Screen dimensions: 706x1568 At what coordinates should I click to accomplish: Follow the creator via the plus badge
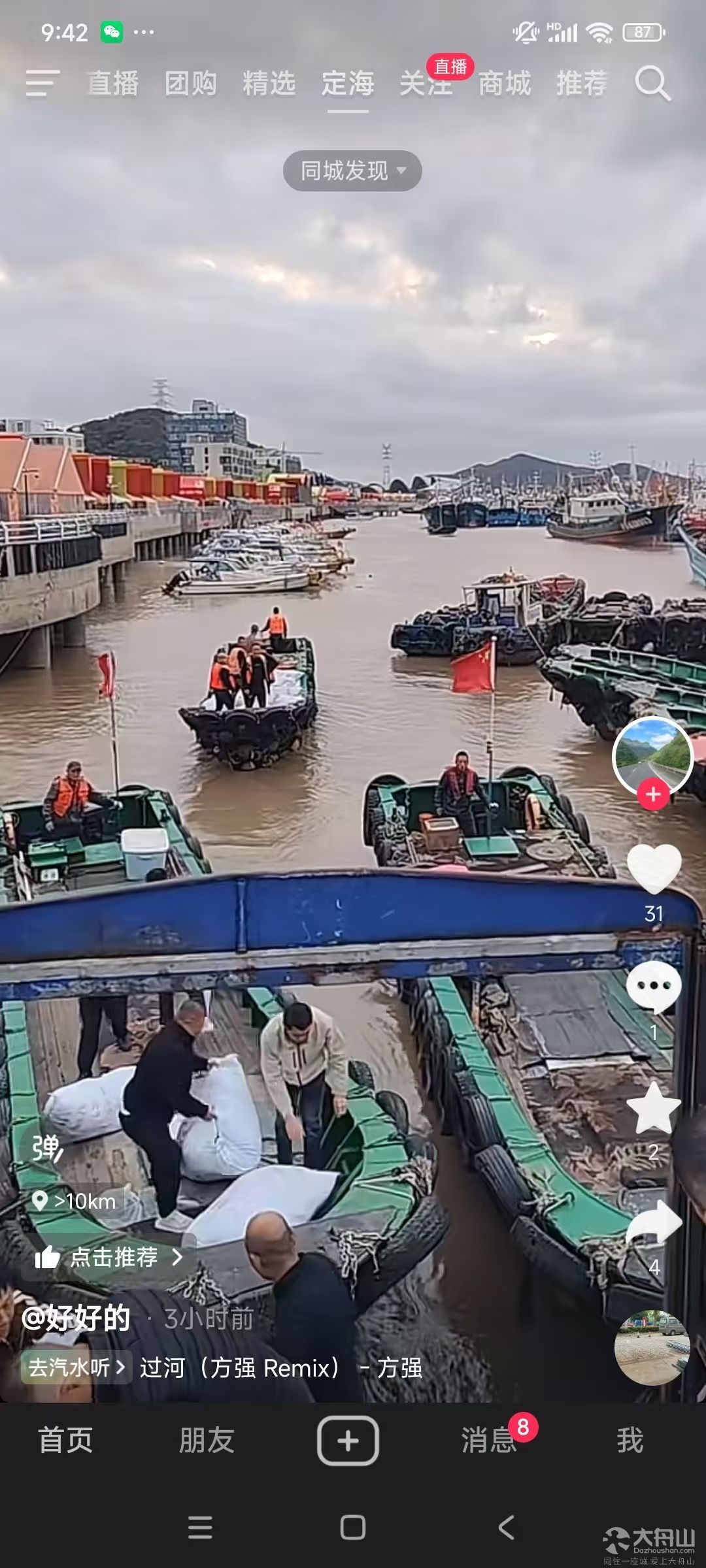(653, 795)
